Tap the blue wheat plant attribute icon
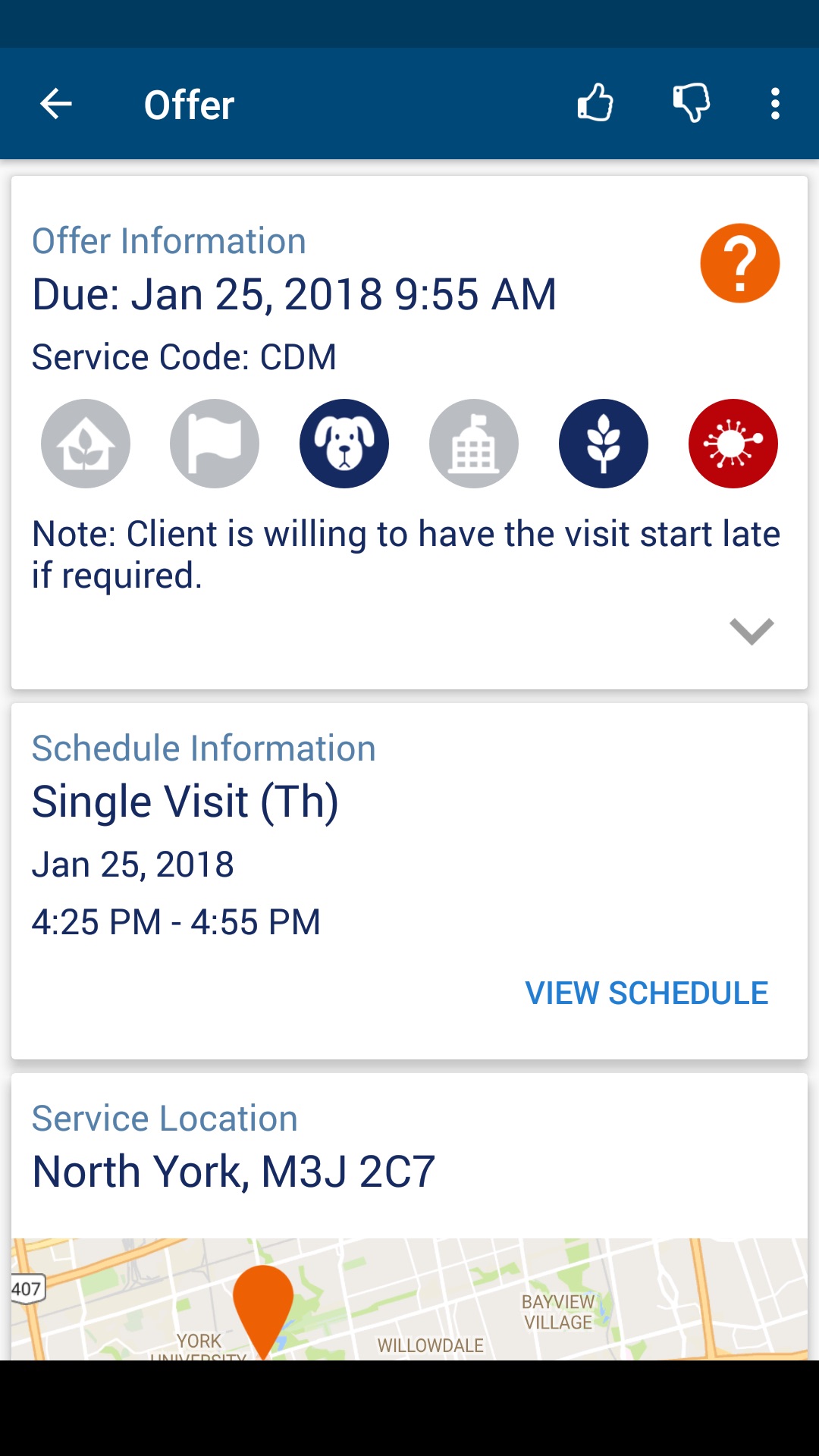 604,444
